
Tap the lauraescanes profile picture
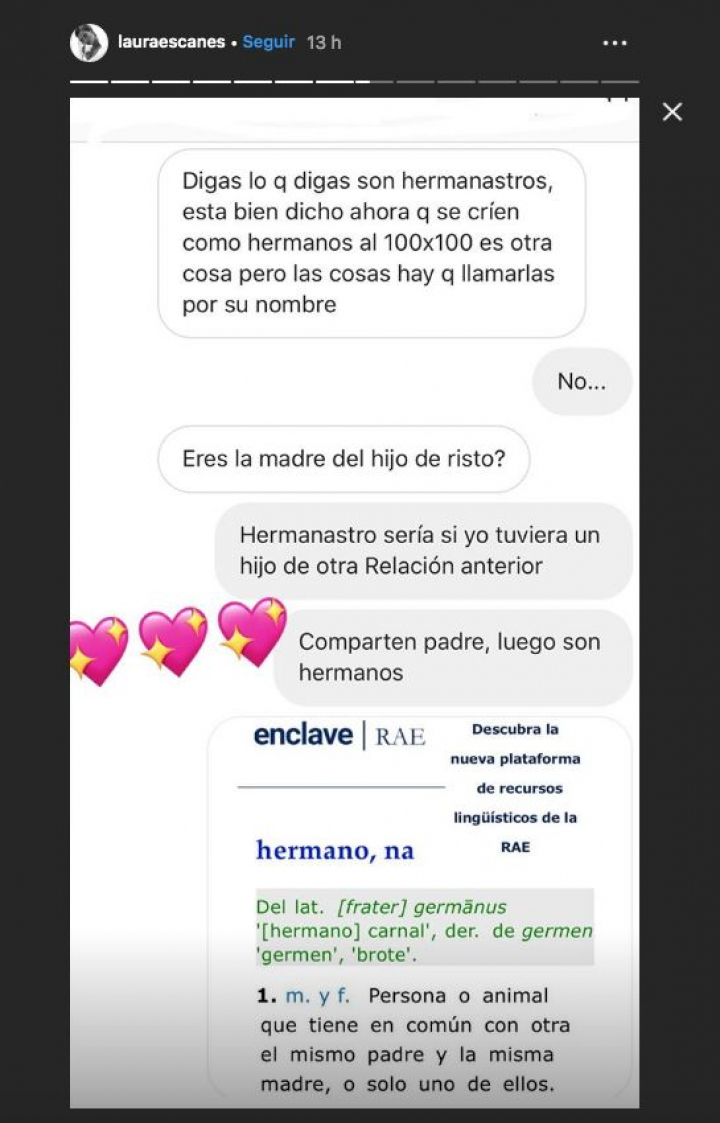(89, 43)
